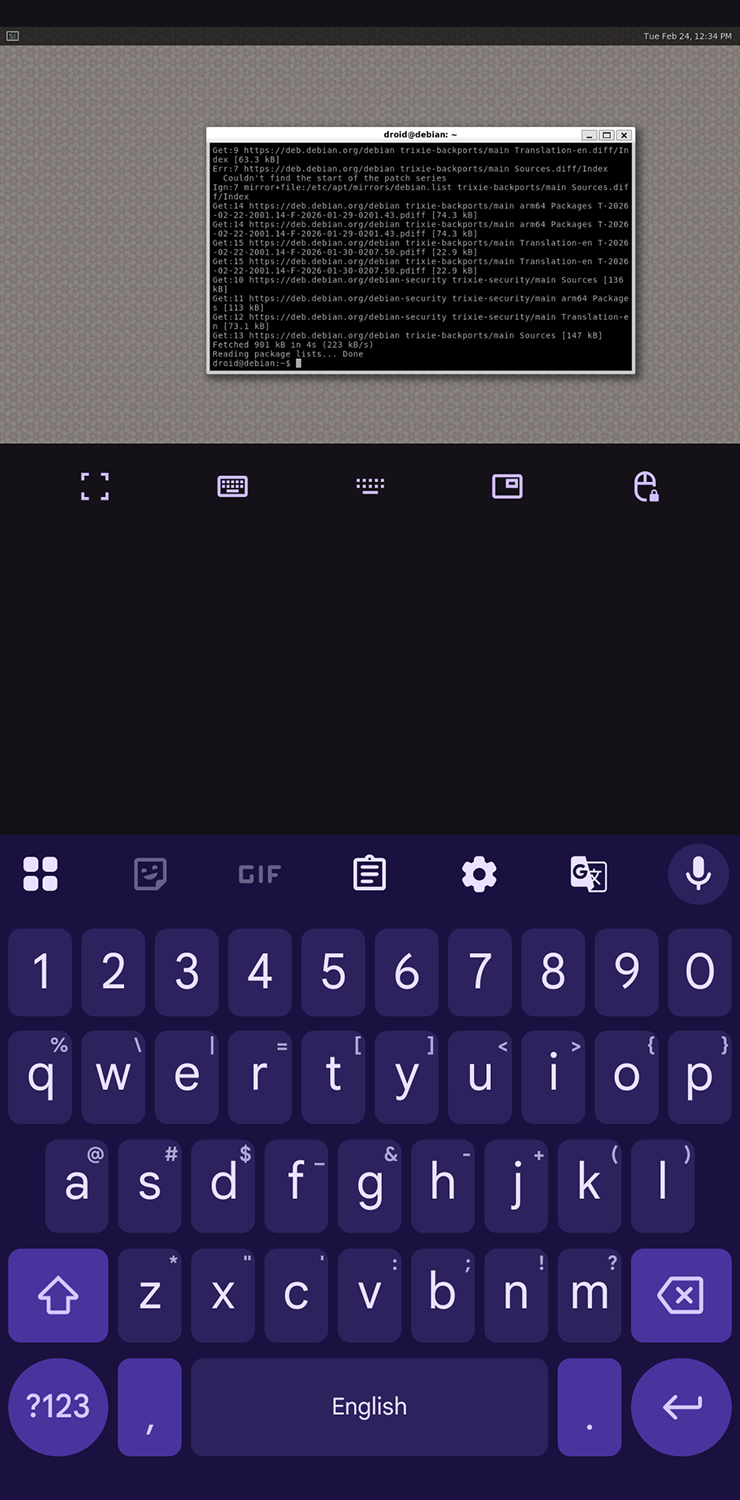The width and height of the screenshot is (740, 1500).
Task: Open the GIF picker
Action: click(x=260, y=874)
